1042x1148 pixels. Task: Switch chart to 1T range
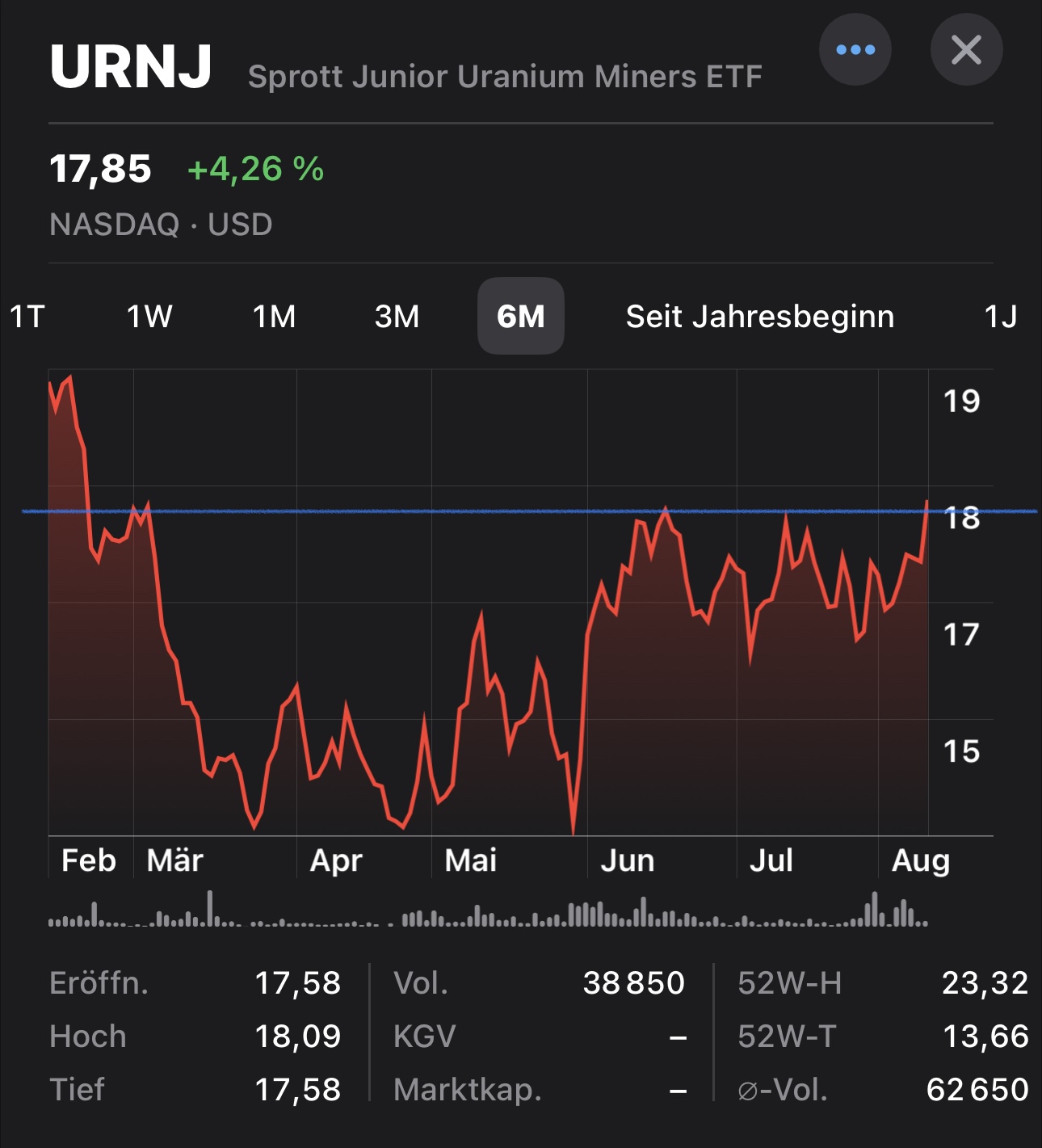[27, 316]
